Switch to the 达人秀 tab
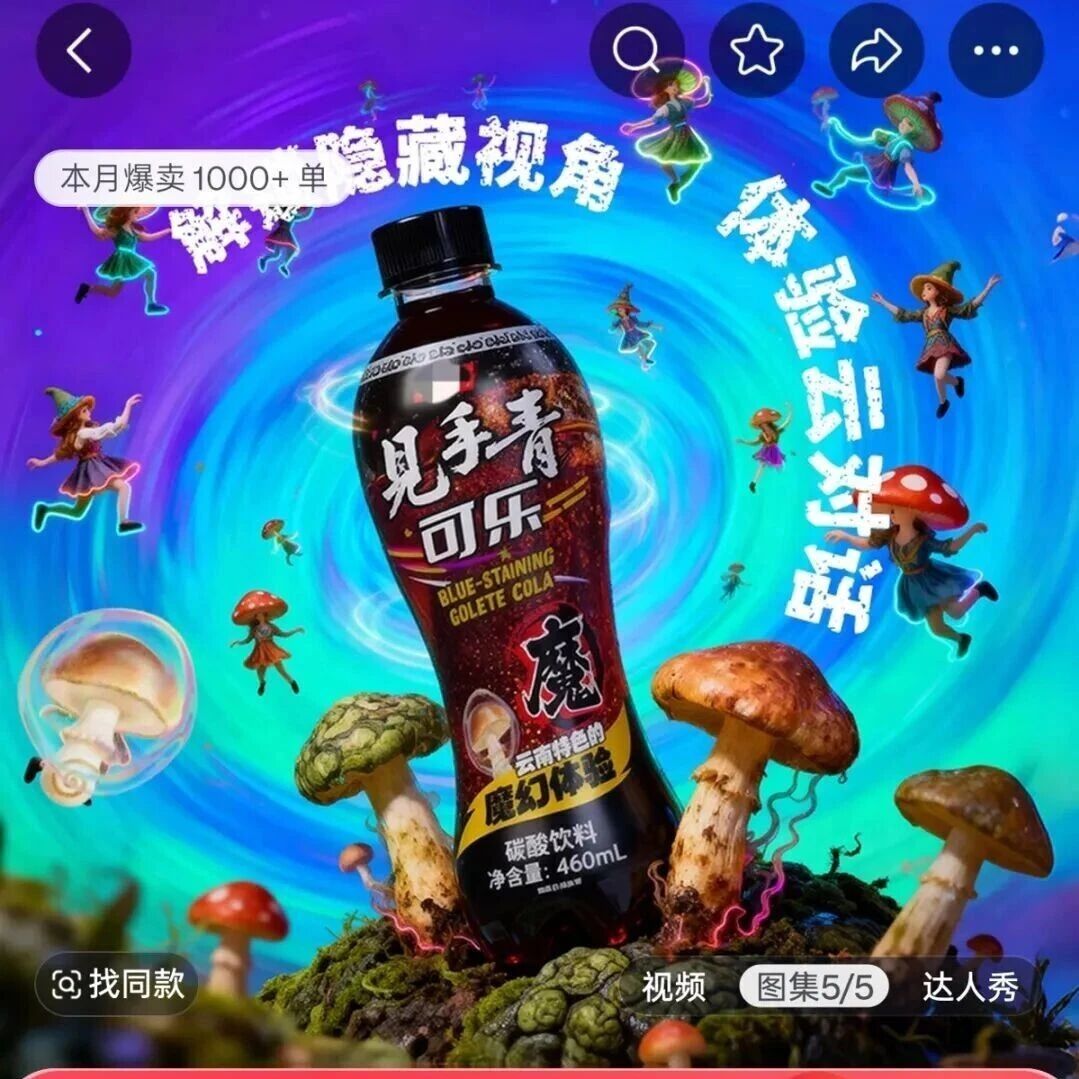This screenshot has width=1079, height=1079. (x=969, y=988)
